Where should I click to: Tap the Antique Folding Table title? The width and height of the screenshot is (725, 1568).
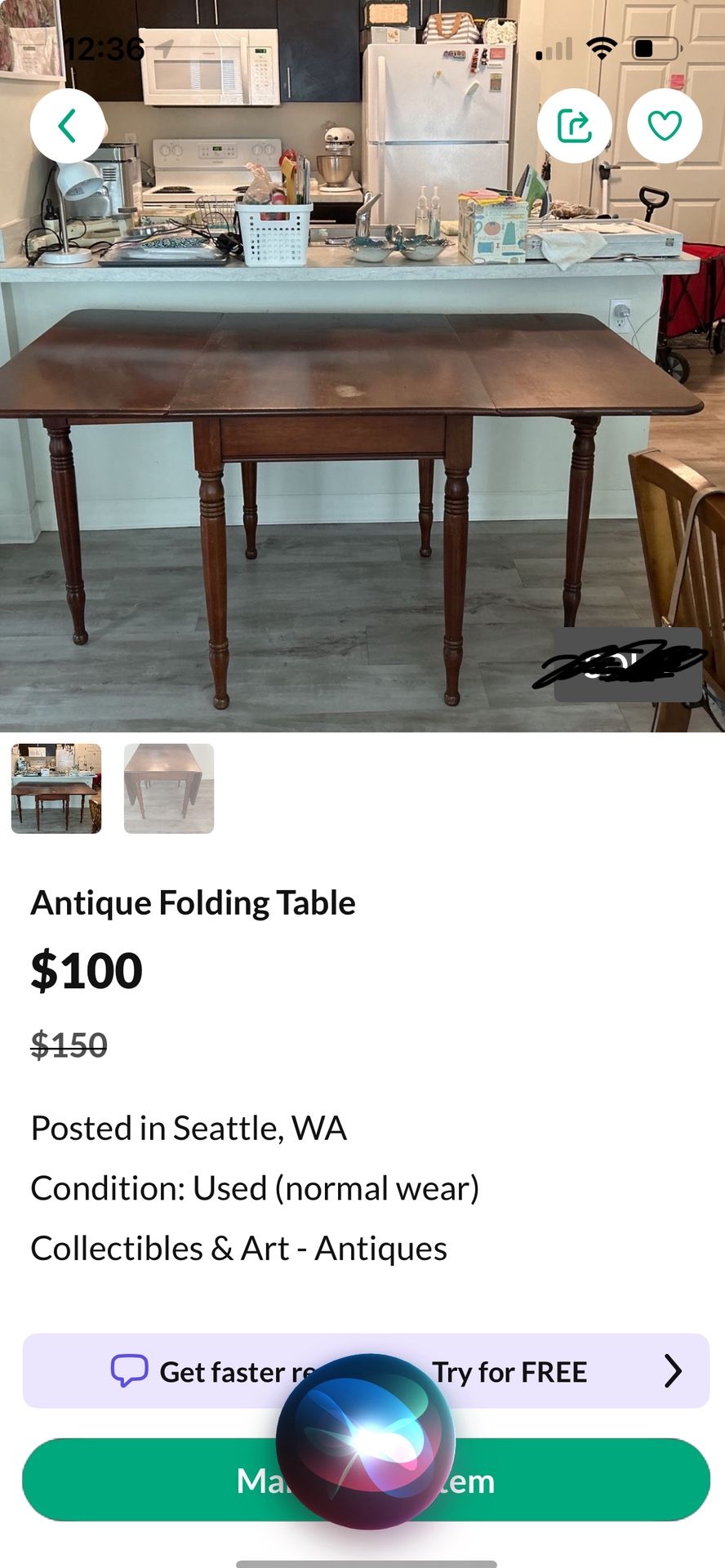[x=193, y=903]
